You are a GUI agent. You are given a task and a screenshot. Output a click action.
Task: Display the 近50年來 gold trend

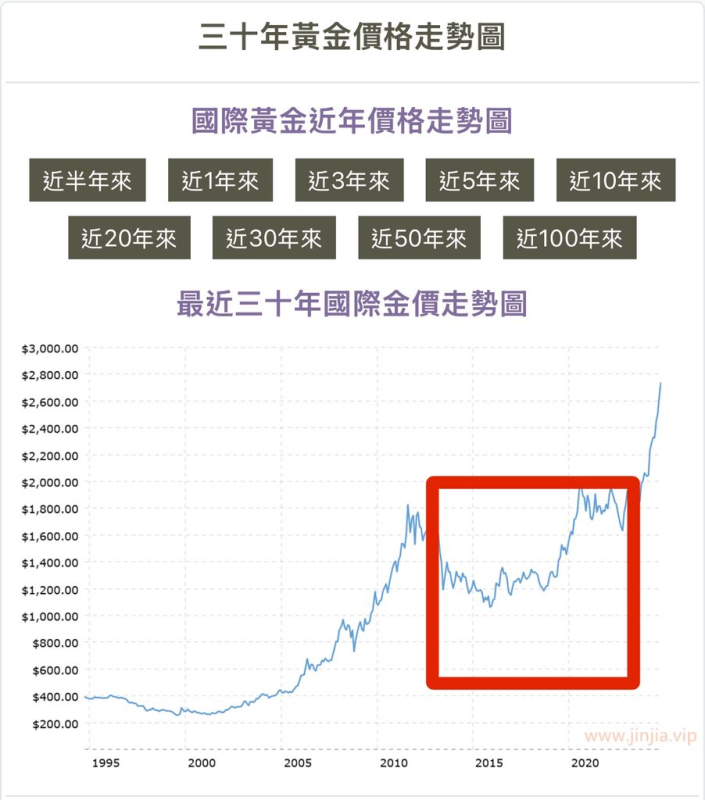pos(419,238)
